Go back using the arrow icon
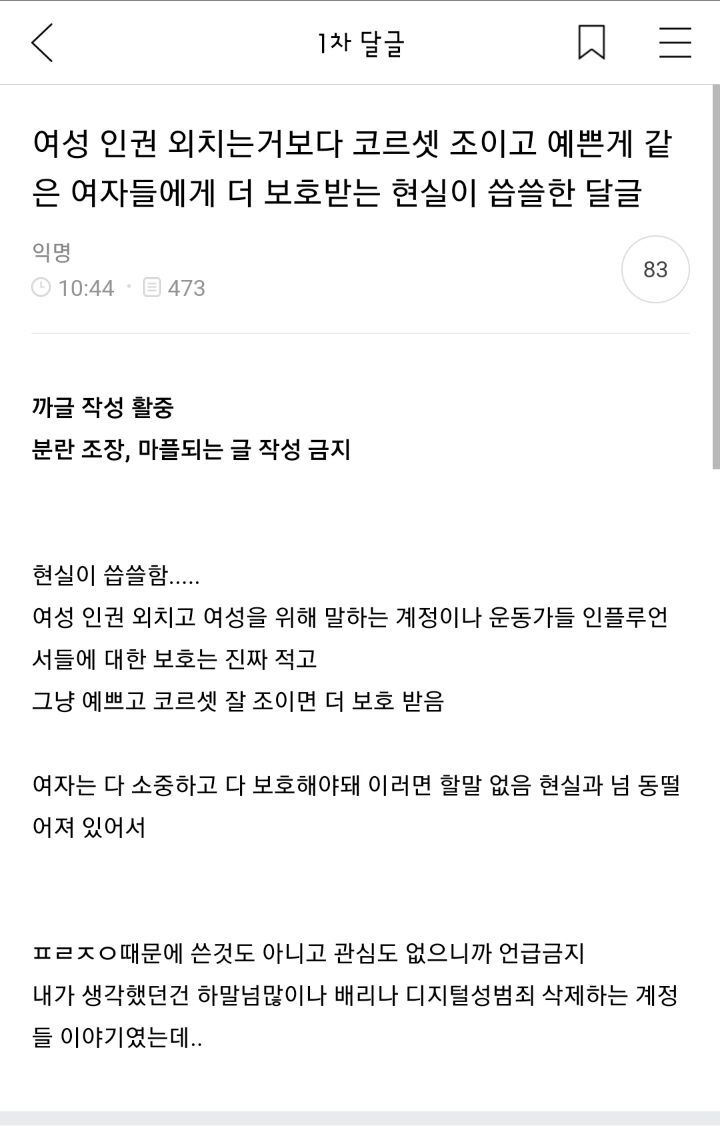 coord(42,42)
